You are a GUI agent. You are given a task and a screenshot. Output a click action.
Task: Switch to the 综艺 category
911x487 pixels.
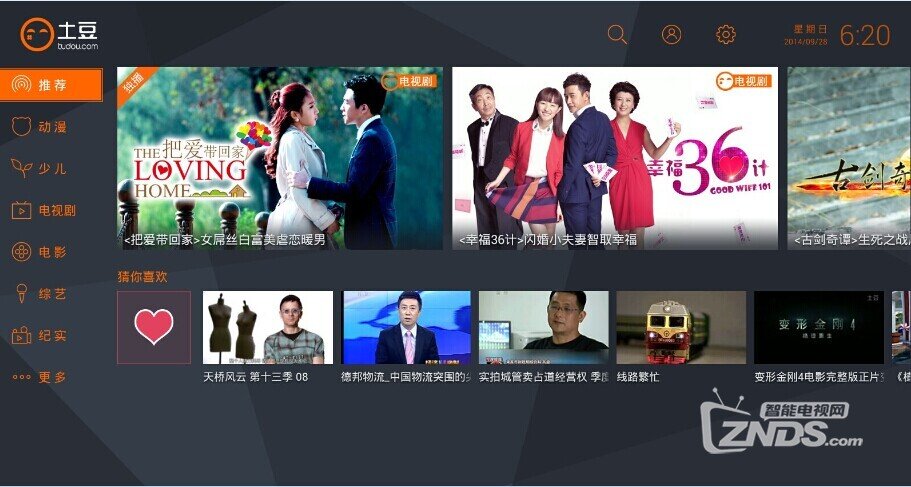click(x=52, y=293)
